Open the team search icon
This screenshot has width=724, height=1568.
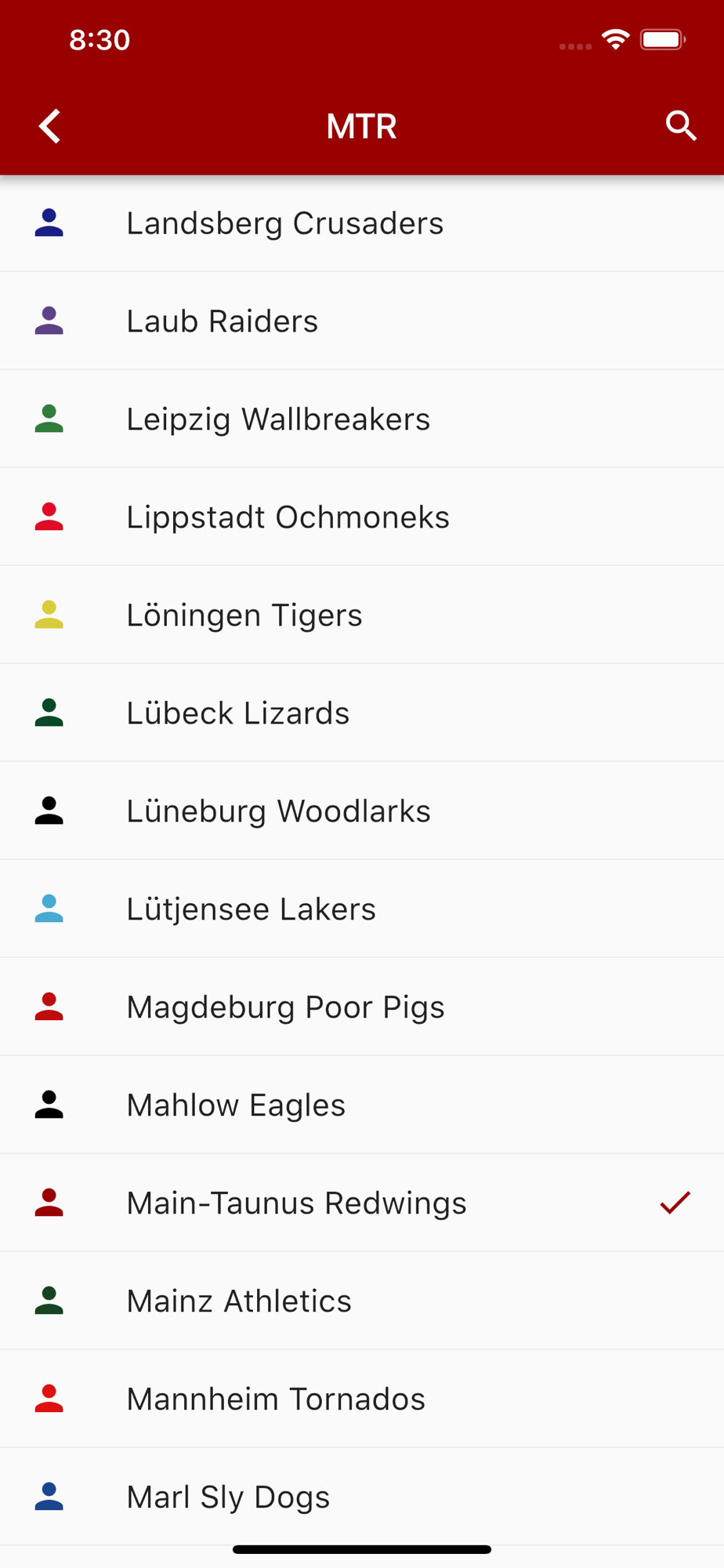click(681, 125)
